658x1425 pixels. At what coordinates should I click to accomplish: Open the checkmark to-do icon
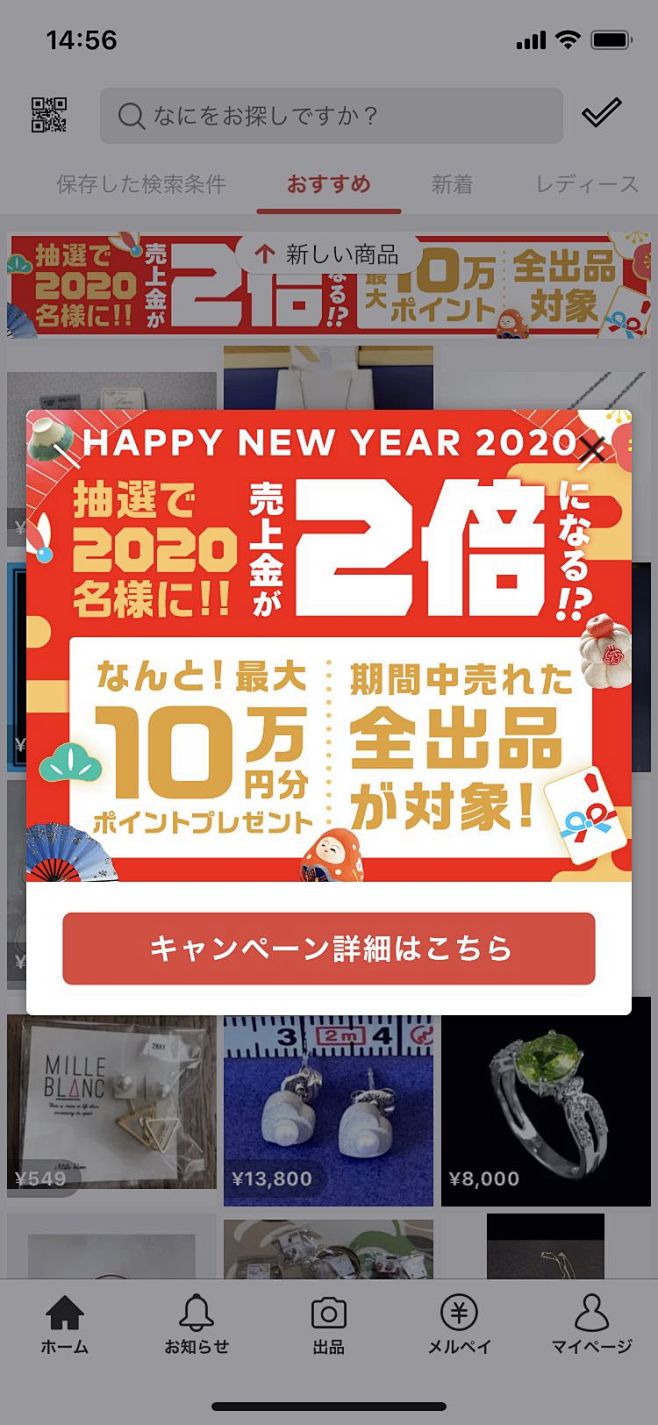click(601, 114)
